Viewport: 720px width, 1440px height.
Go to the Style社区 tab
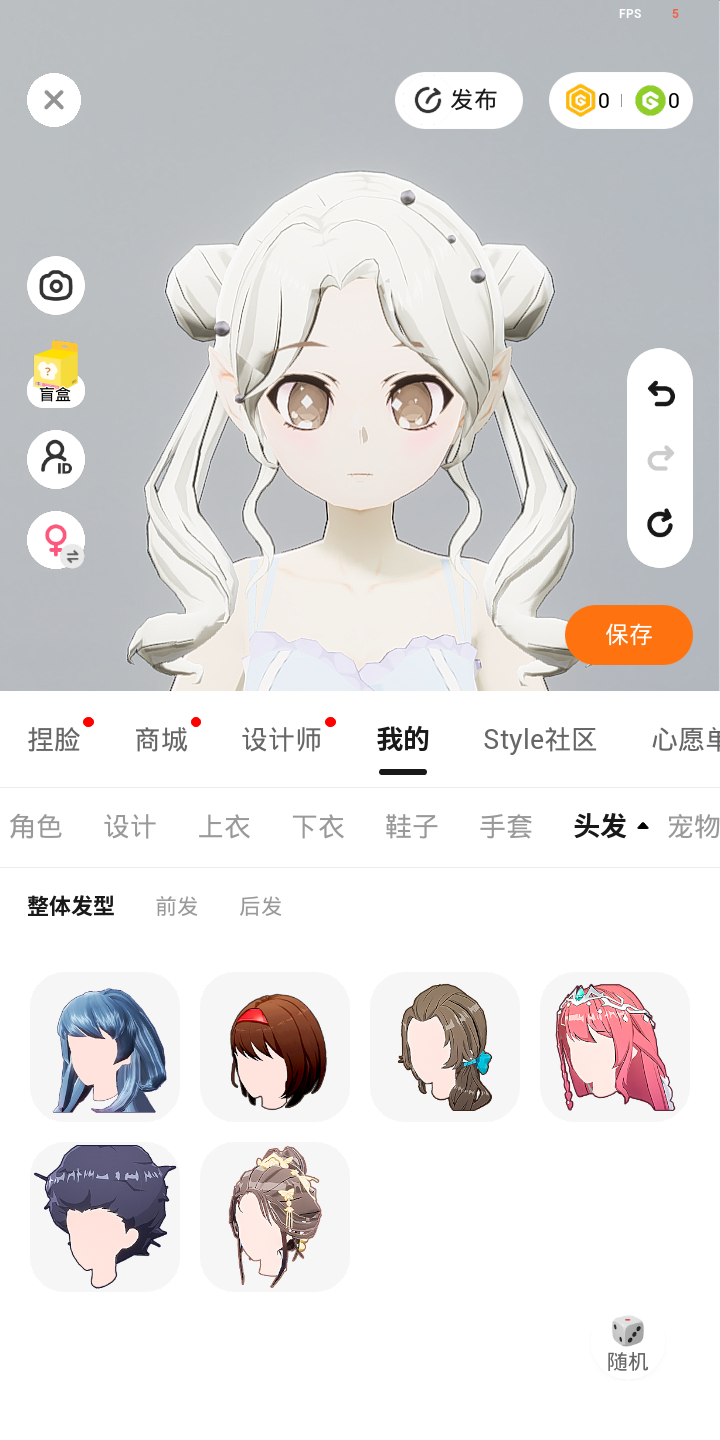point(540,740)
